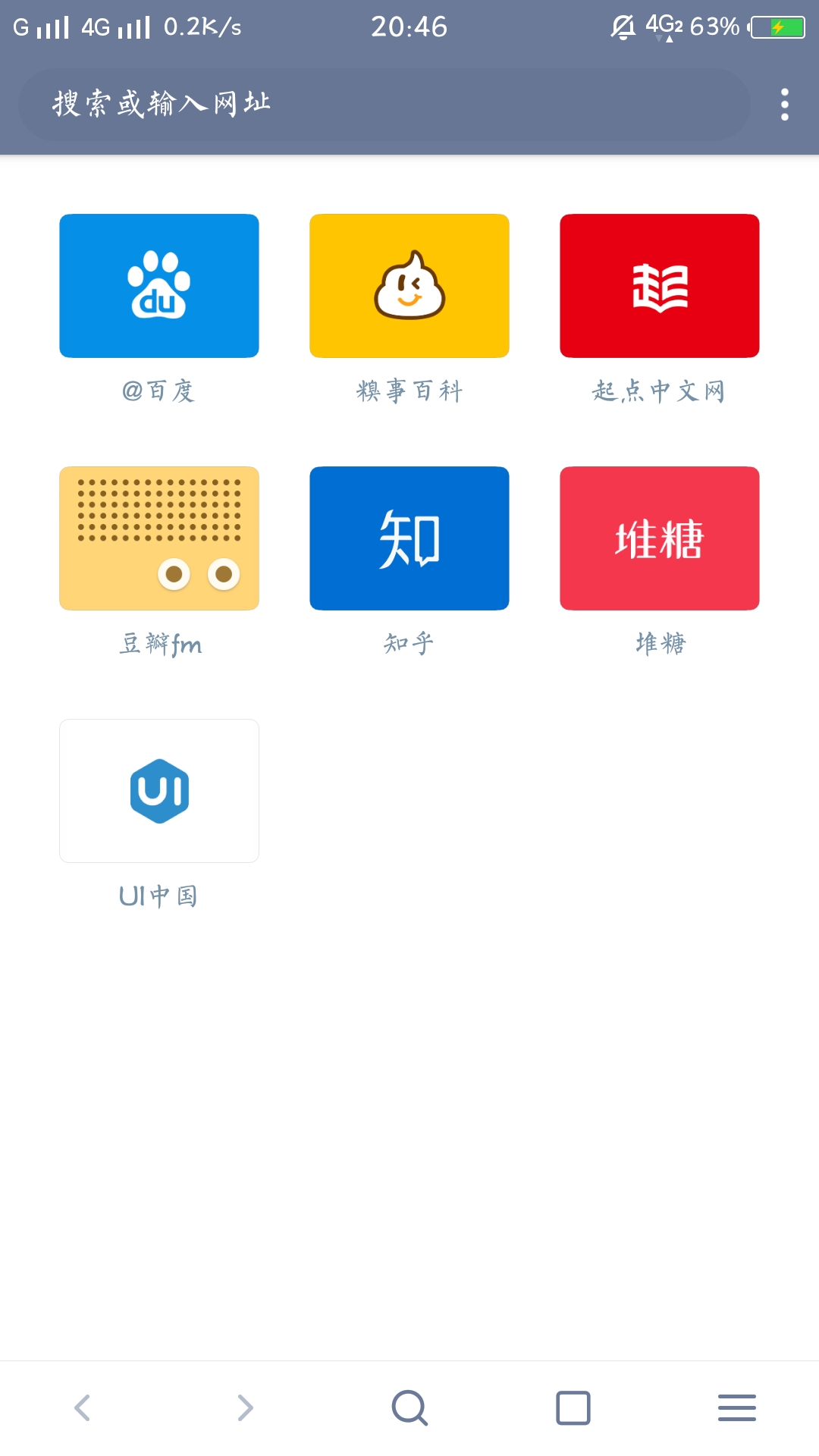Image resolution: width=819 pixels, height=1456 pixels.
Task: Open the 堆糖 shortcut tile
Action: [x=659, y=538]
